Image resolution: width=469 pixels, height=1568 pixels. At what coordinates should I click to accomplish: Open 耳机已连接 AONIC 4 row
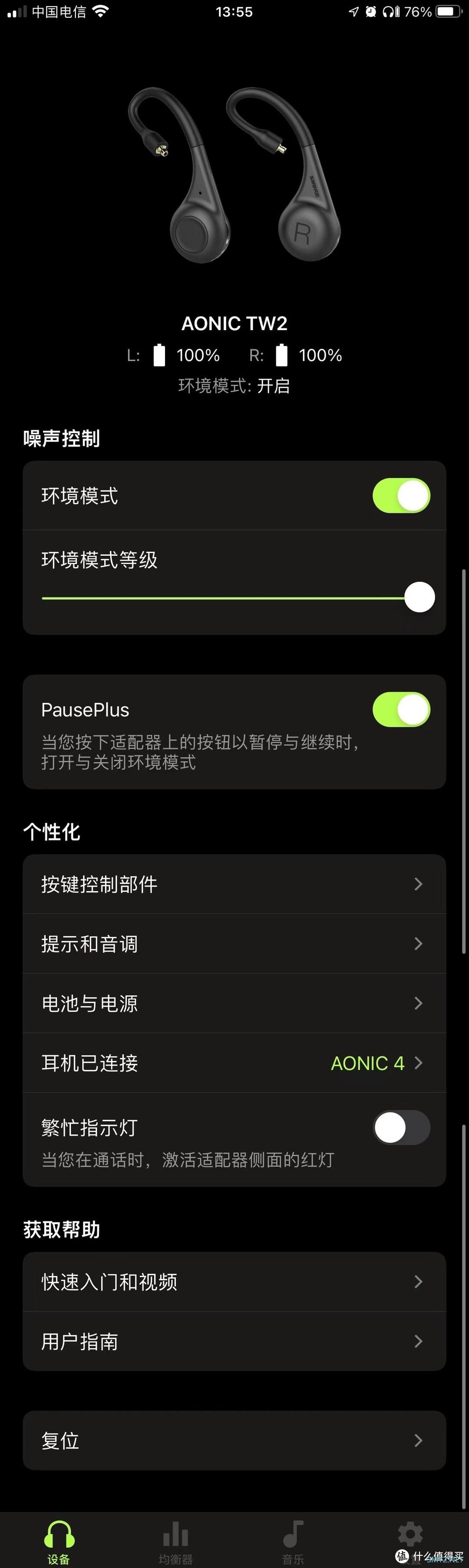click(234, 1063)
